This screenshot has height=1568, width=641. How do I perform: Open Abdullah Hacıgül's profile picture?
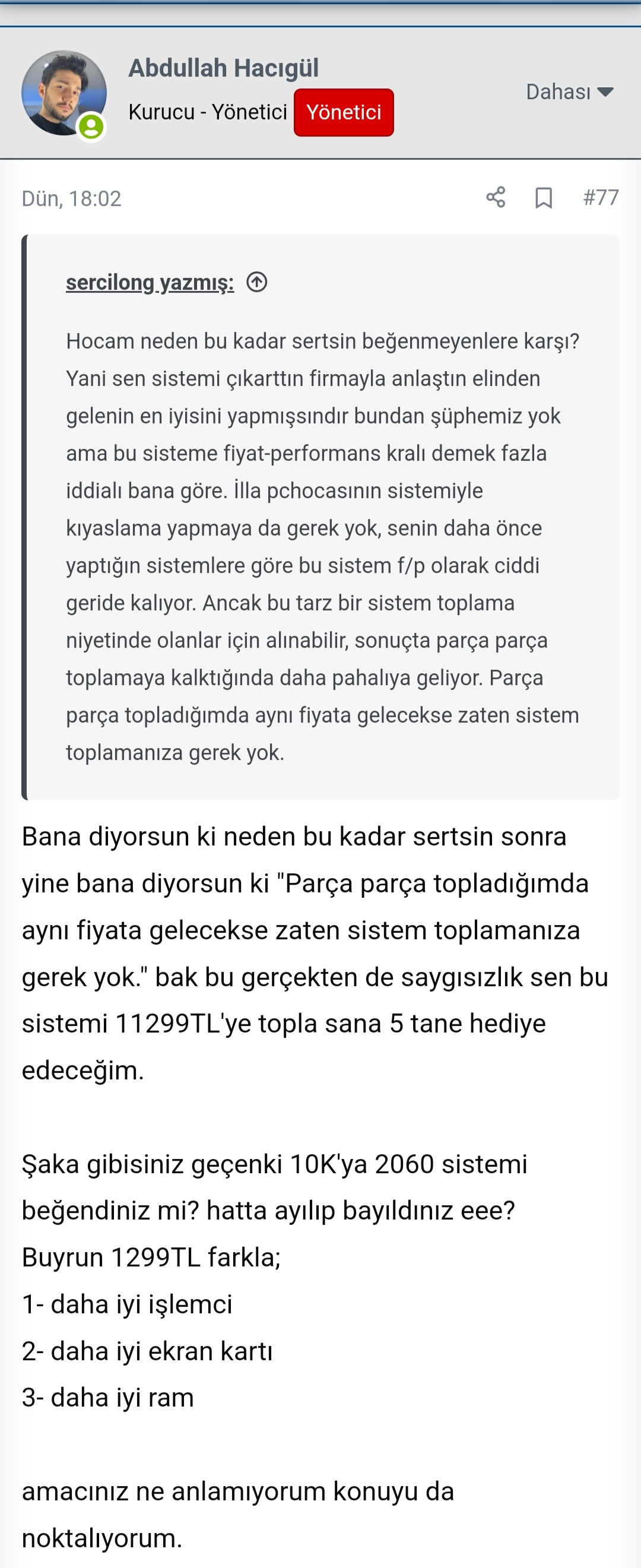[x=64, y=93]
